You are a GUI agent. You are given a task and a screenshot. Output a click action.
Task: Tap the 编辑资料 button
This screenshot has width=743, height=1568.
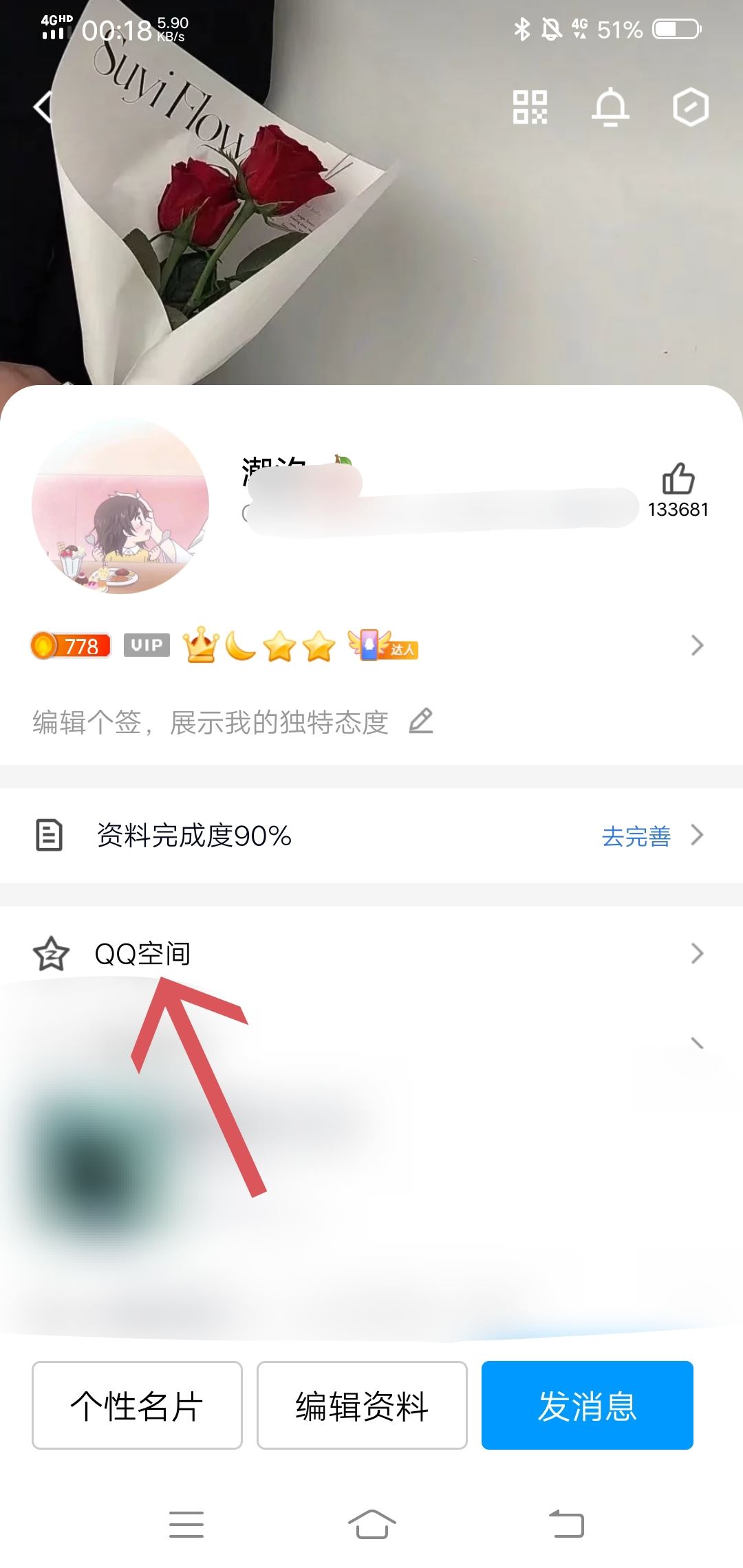pos(362,1405)
